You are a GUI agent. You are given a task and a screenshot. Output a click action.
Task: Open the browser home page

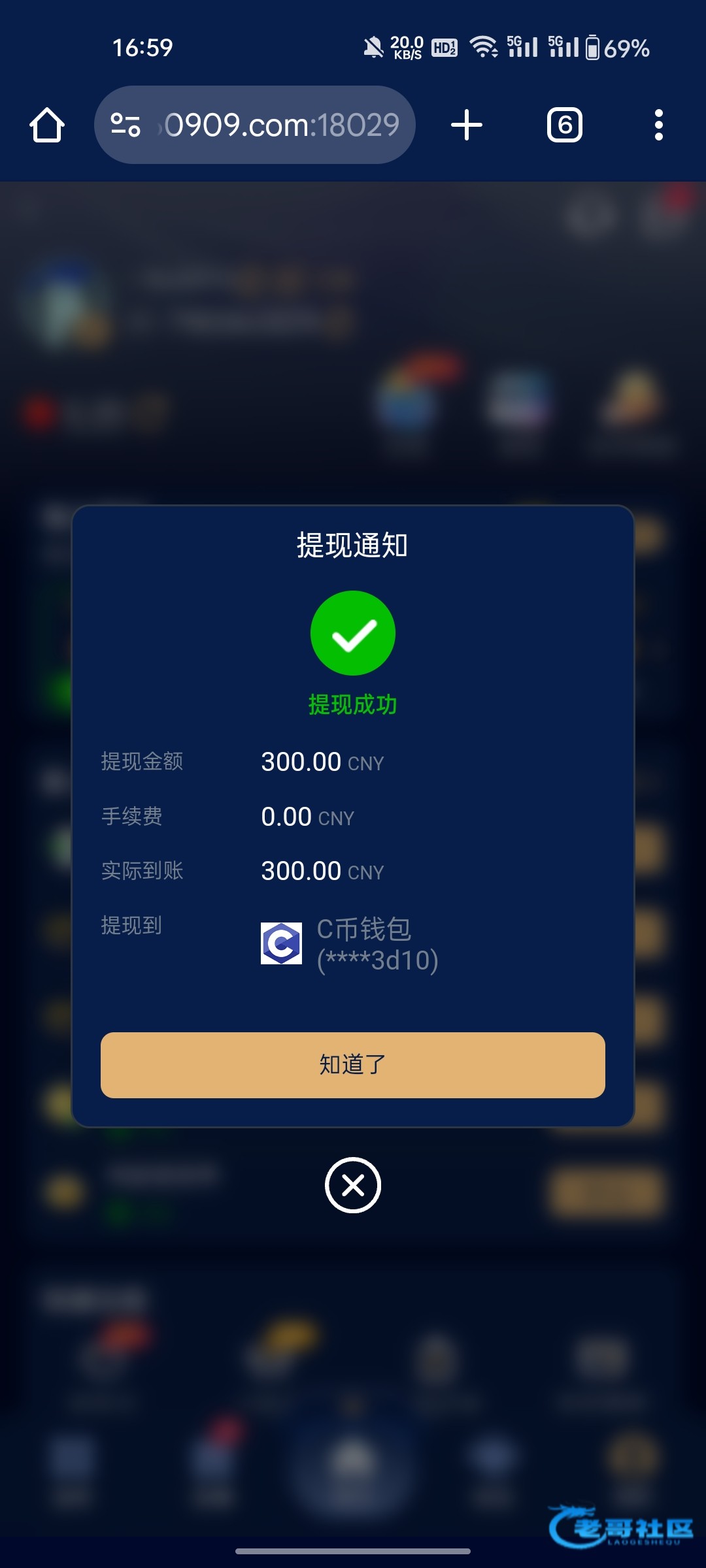pos(47,125)
